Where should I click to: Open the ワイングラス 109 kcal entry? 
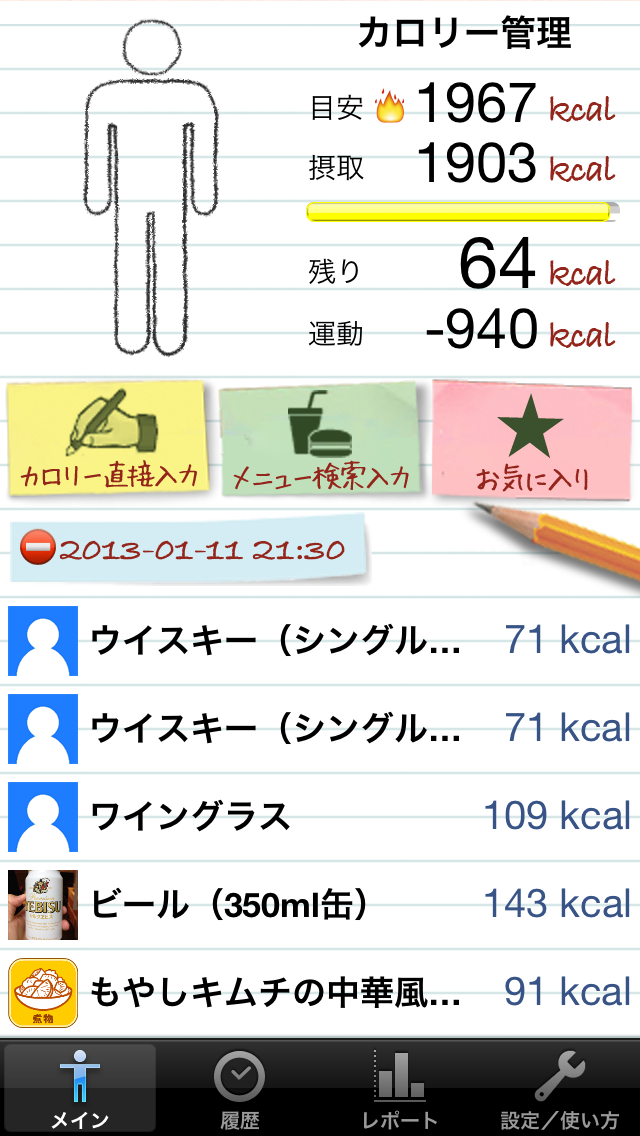click(320, 817)
